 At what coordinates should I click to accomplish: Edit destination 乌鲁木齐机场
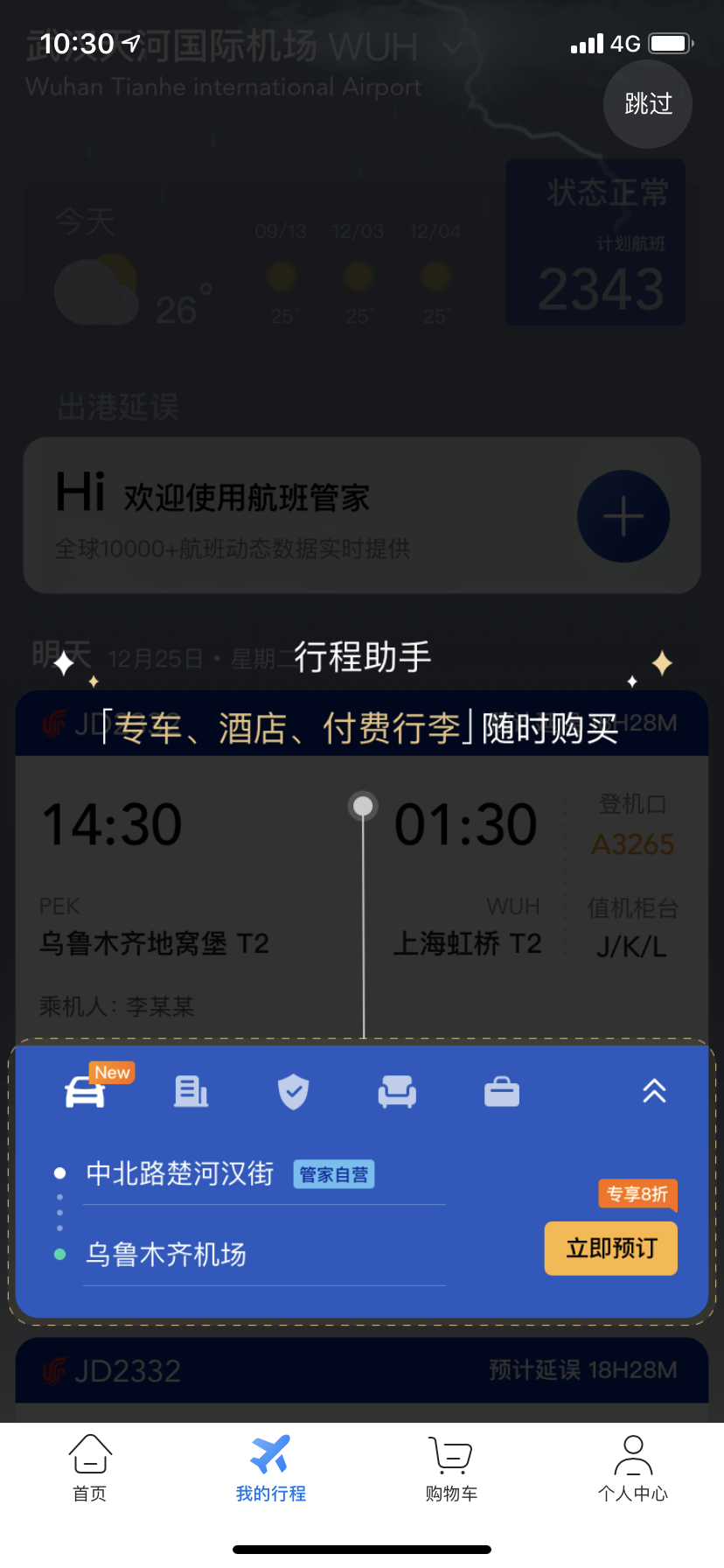166,1255
